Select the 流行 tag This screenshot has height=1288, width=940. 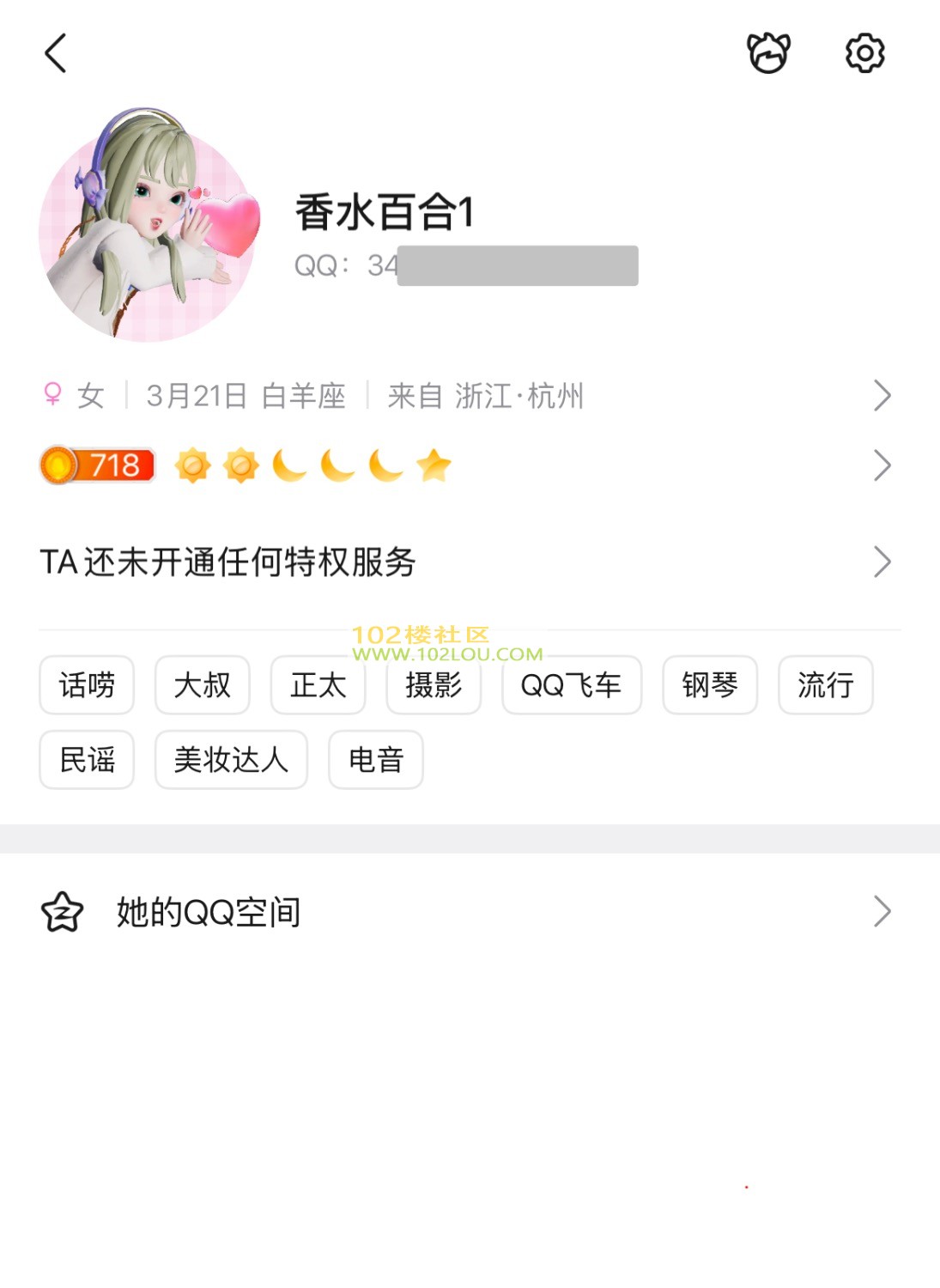click(825, 685)
